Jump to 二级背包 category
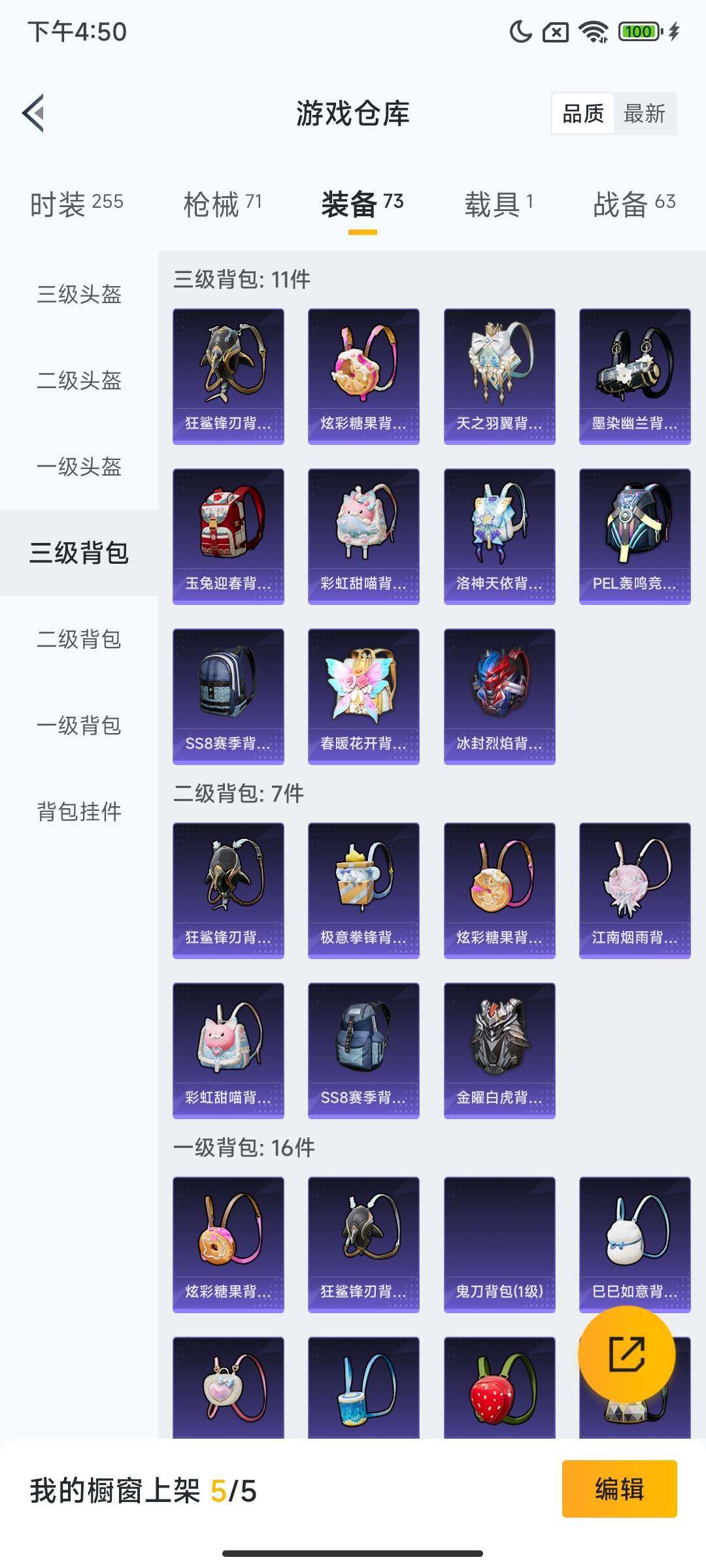 pos(79,639)
